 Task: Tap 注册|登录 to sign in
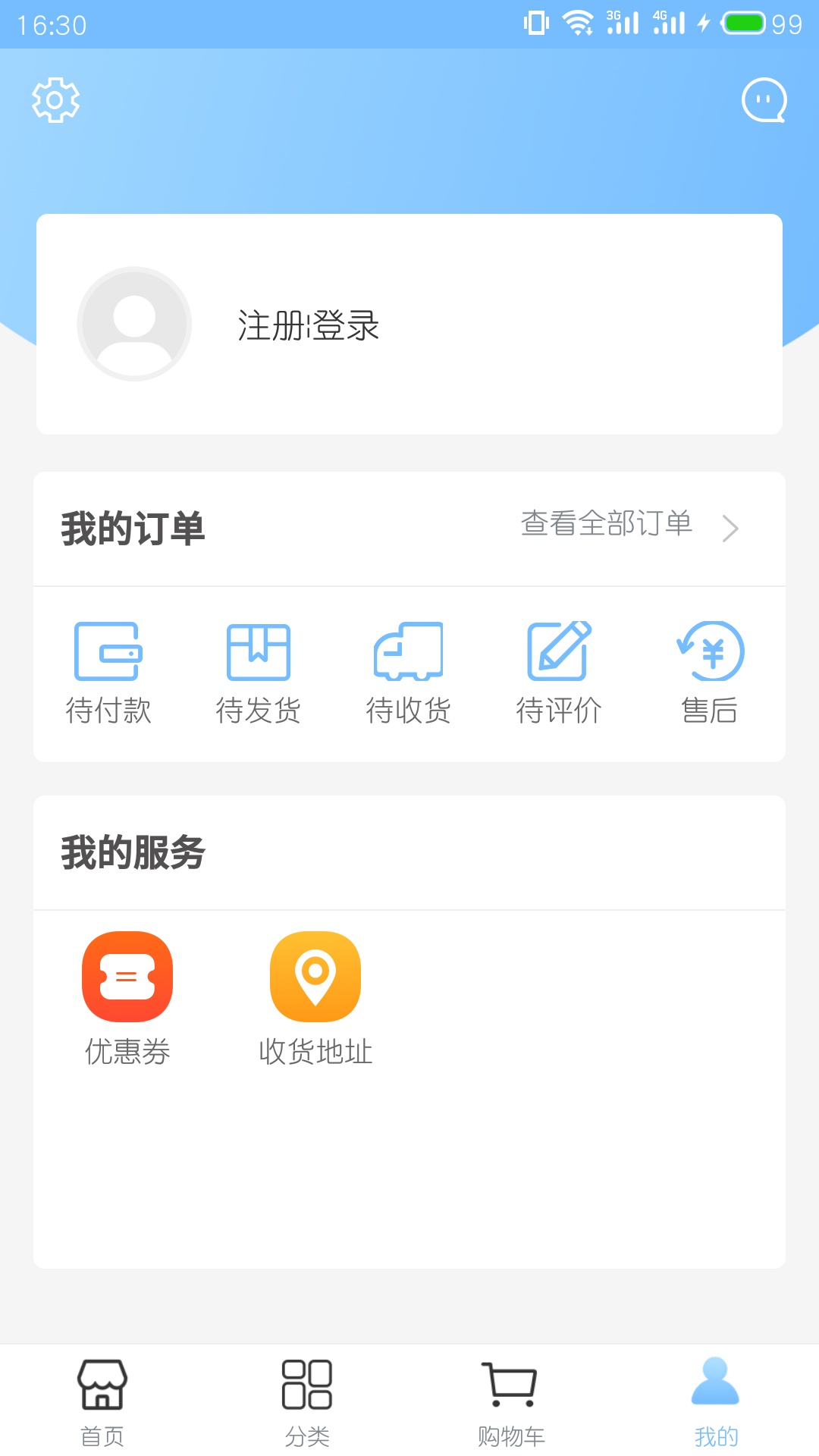click(309, 325)
